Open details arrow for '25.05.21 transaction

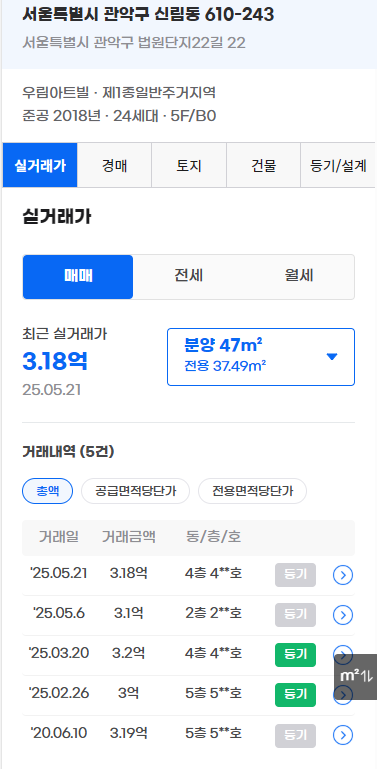point(343,575)
